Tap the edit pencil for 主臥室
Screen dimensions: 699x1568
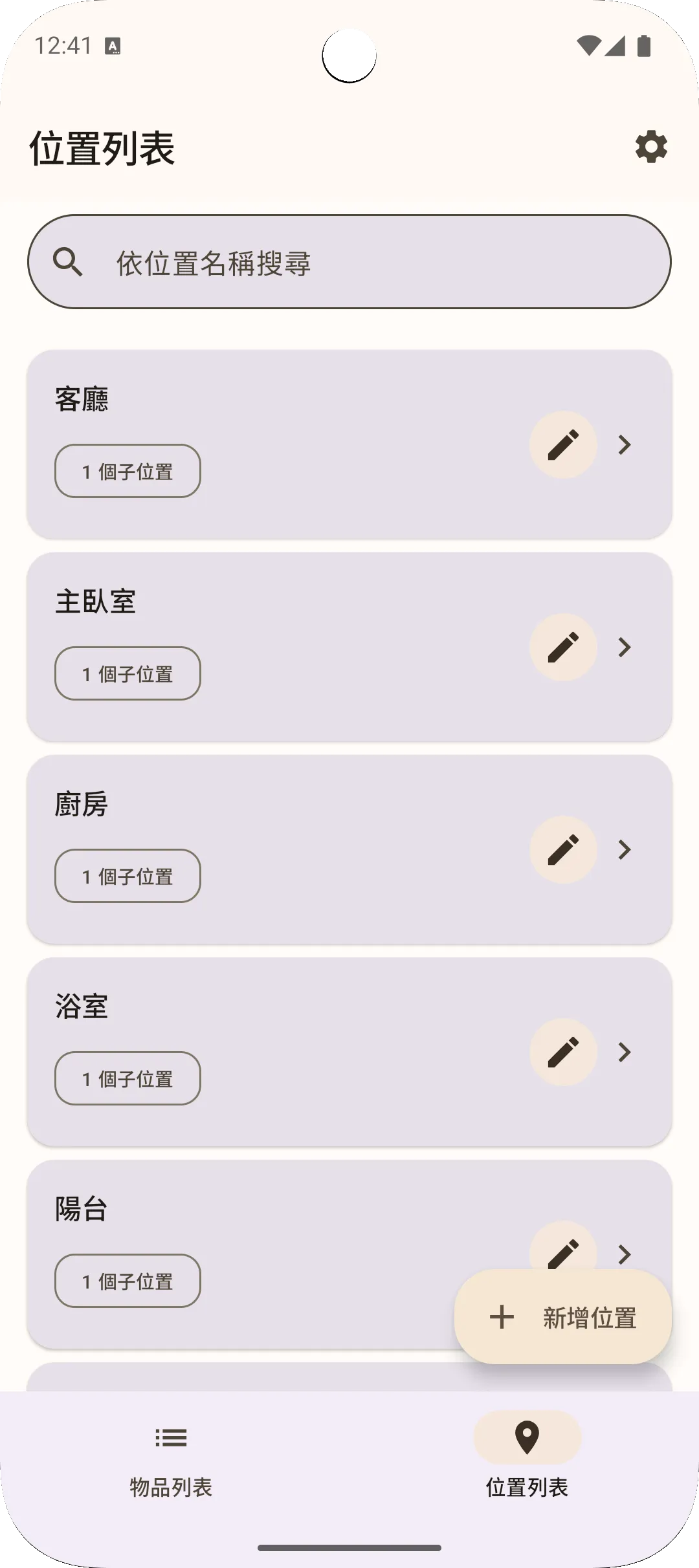click(562, 647)
